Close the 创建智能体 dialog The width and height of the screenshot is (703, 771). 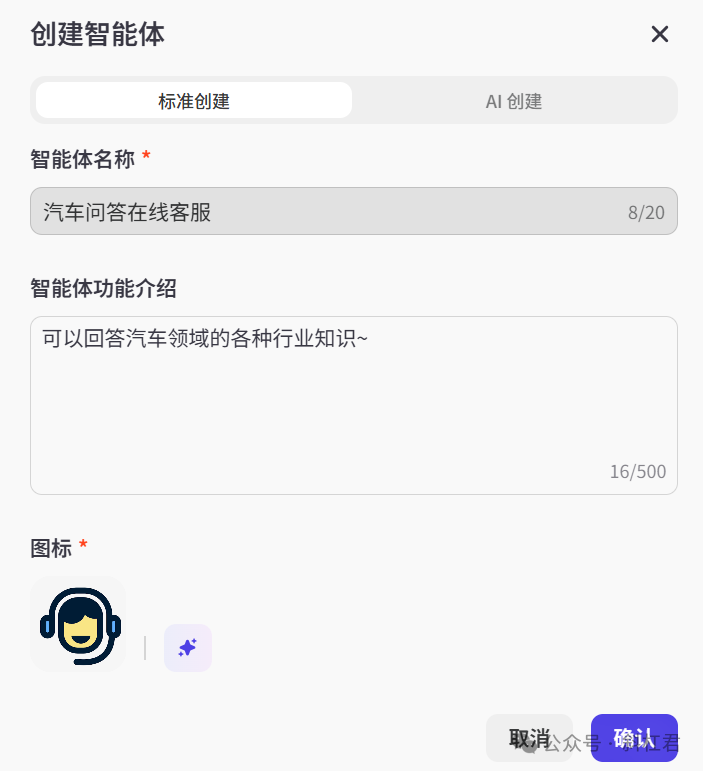[660, 34]
